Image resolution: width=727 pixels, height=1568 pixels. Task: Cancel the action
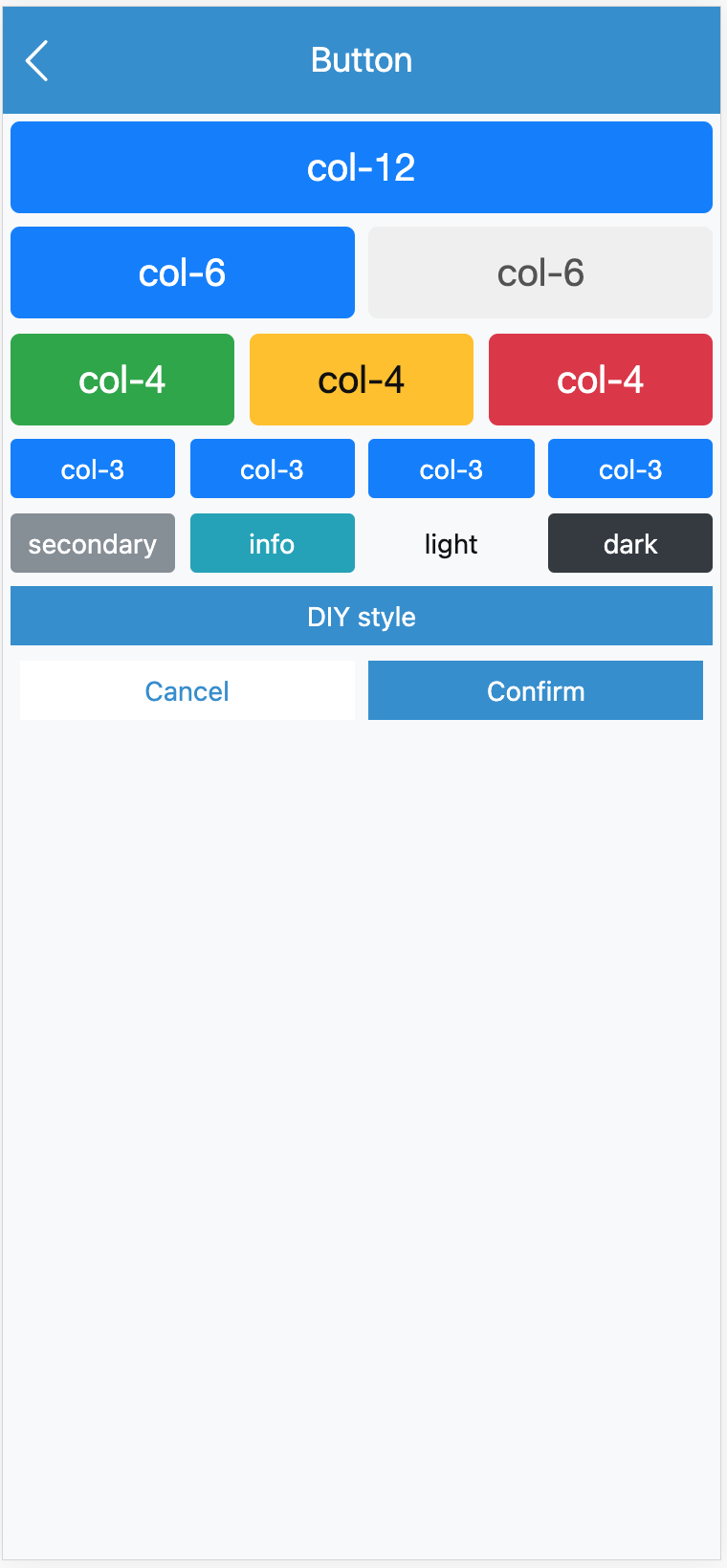point(187,690)
